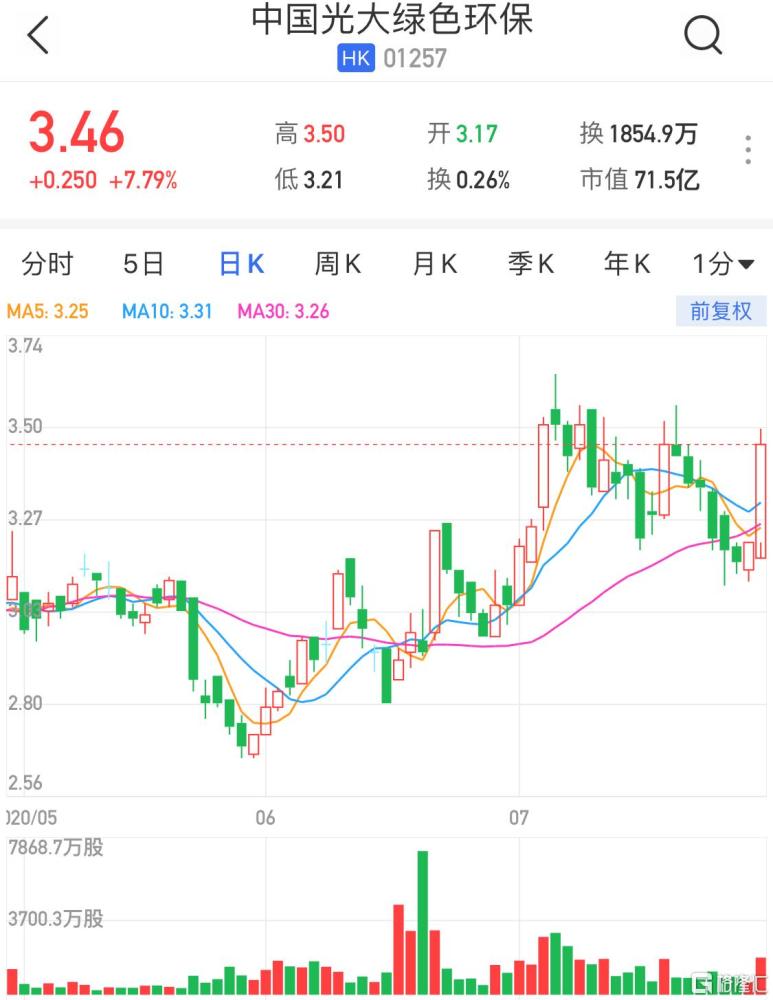
Task: Expand the 1分 minute interval dropdown
Action: click(x=724, y=264)
